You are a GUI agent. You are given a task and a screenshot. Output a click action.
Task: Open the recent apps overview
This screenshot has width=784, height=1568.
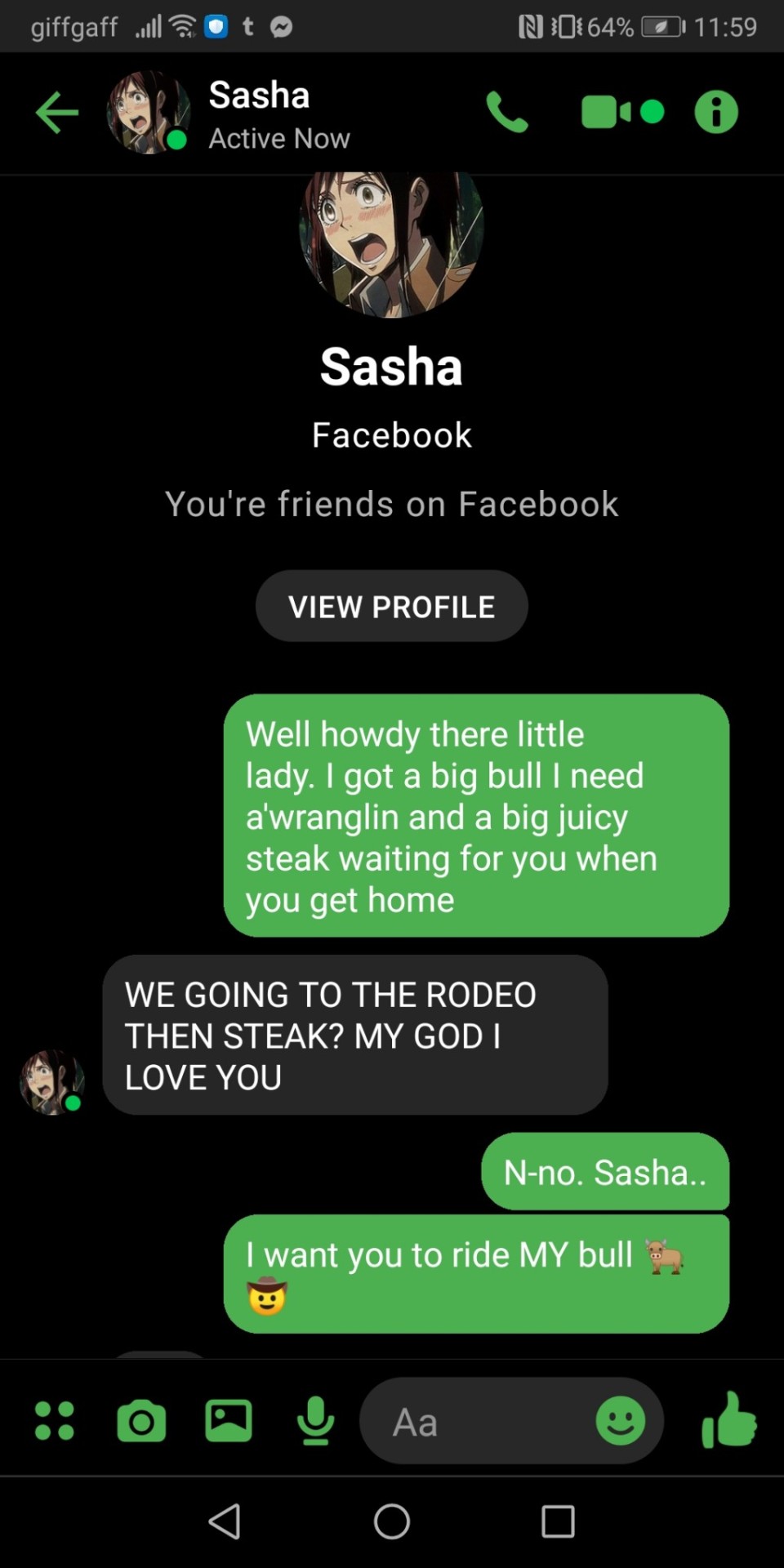pos(559,1521)
